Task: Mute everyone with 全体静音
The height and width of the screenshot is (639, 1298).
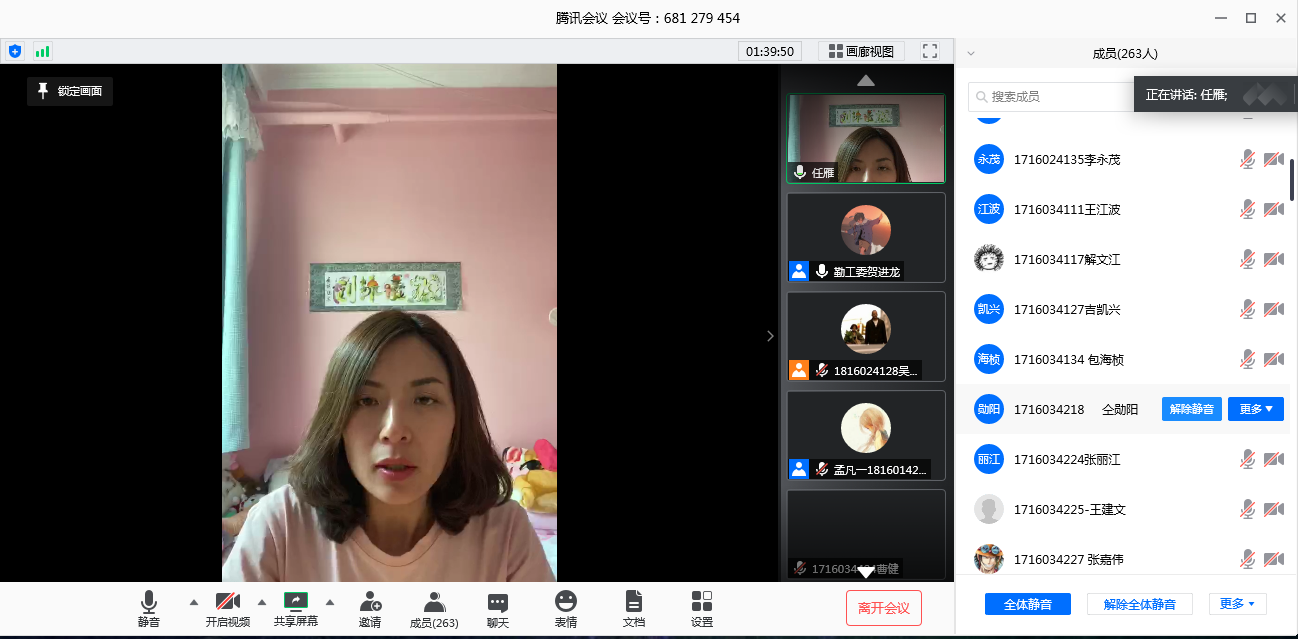Action: 1027,604
